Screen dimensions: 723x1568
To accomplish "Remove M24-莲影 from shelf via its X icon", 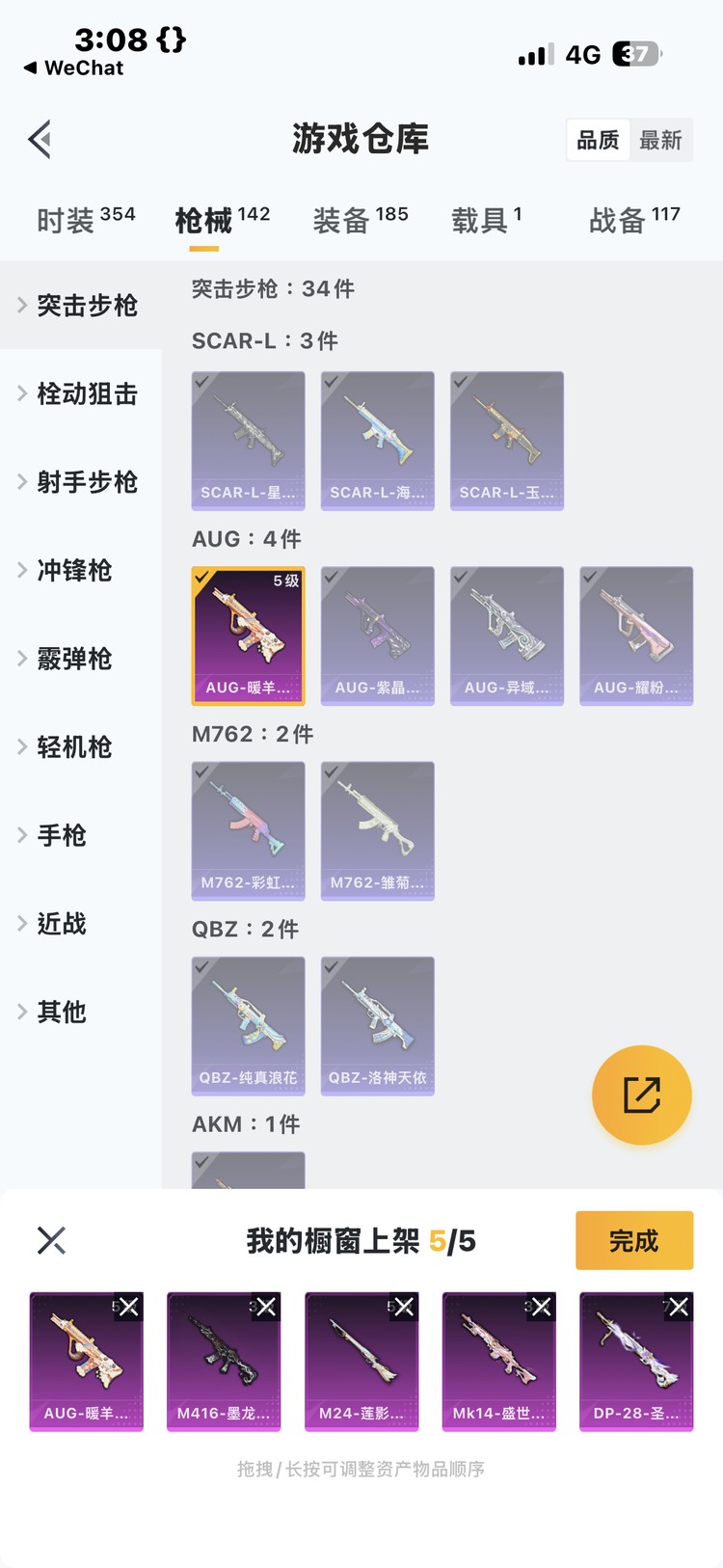I will tap(404, 1307).
